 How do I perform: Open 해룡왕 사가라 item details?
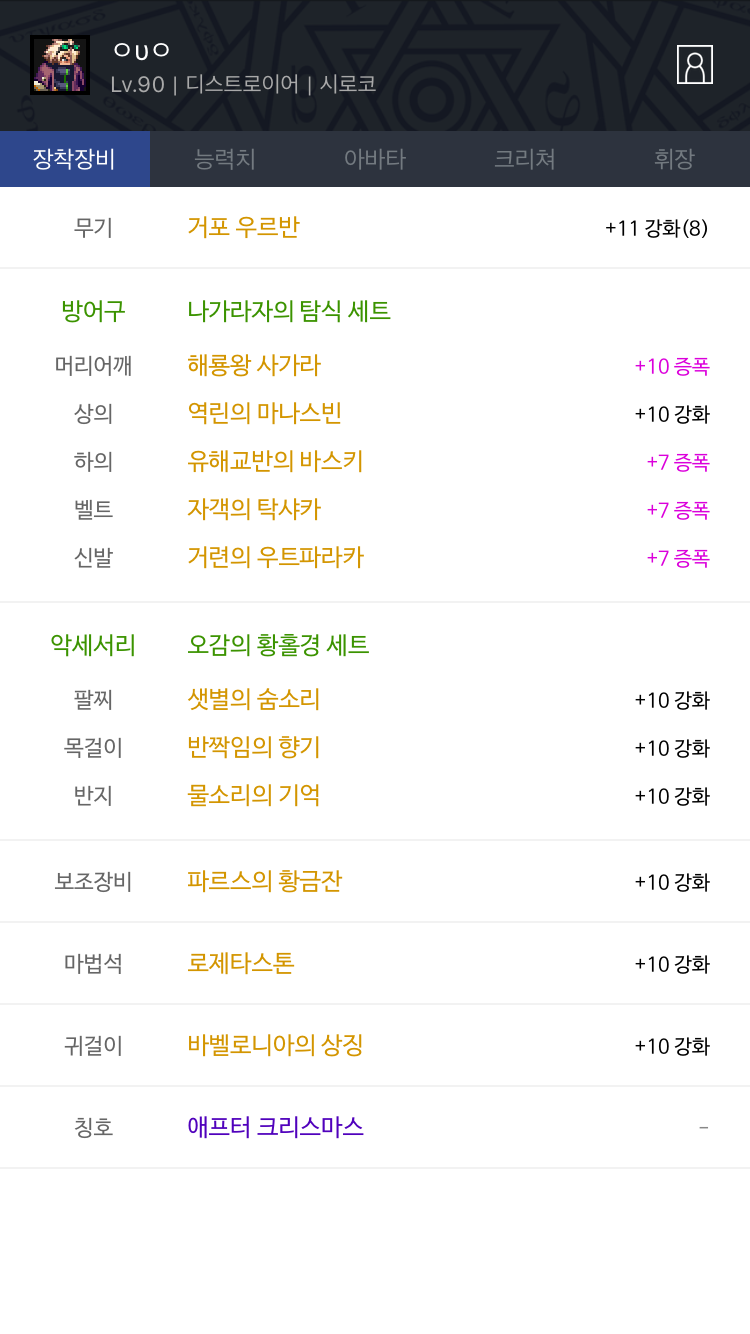coord(254,365)
